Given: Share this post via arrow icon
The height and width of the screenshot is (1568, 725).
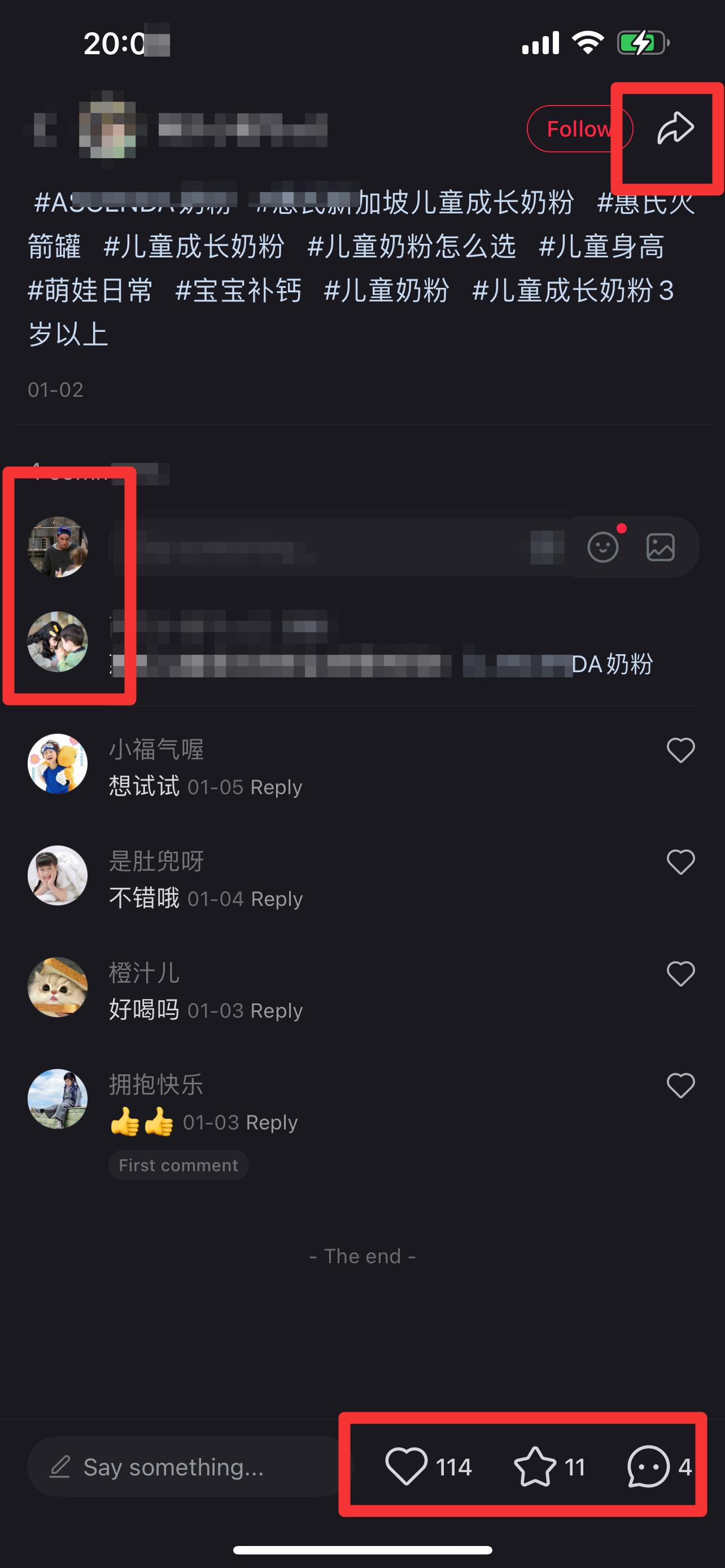Looking at the screenshot, I should pyautogui.click(x=675, y=129).
